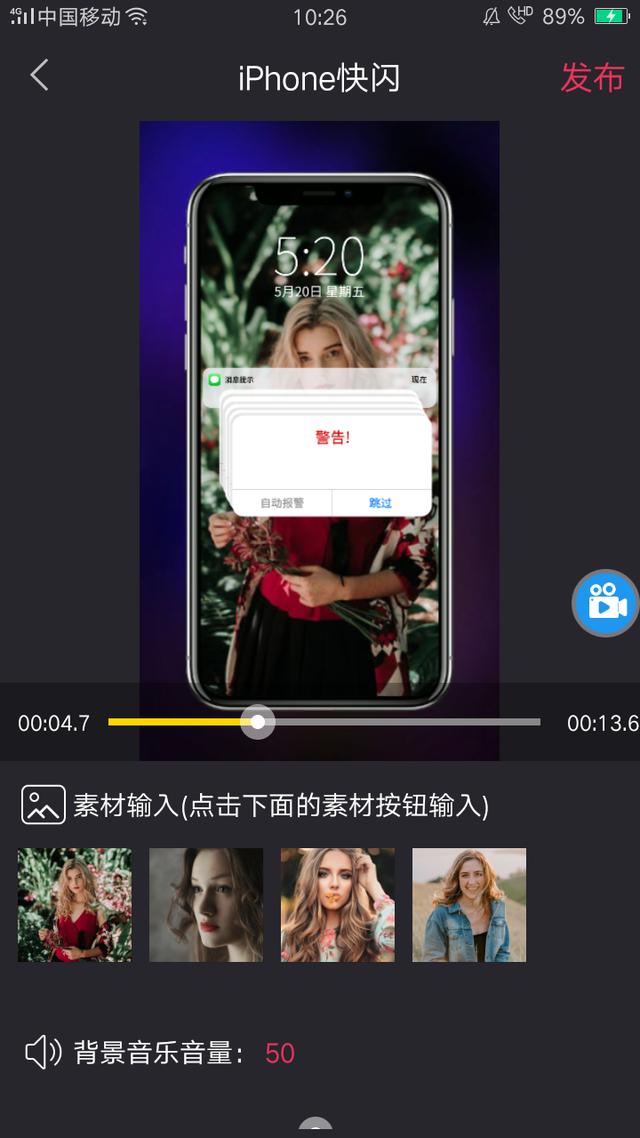Tap 发布 to publish the video

[591, 77]
